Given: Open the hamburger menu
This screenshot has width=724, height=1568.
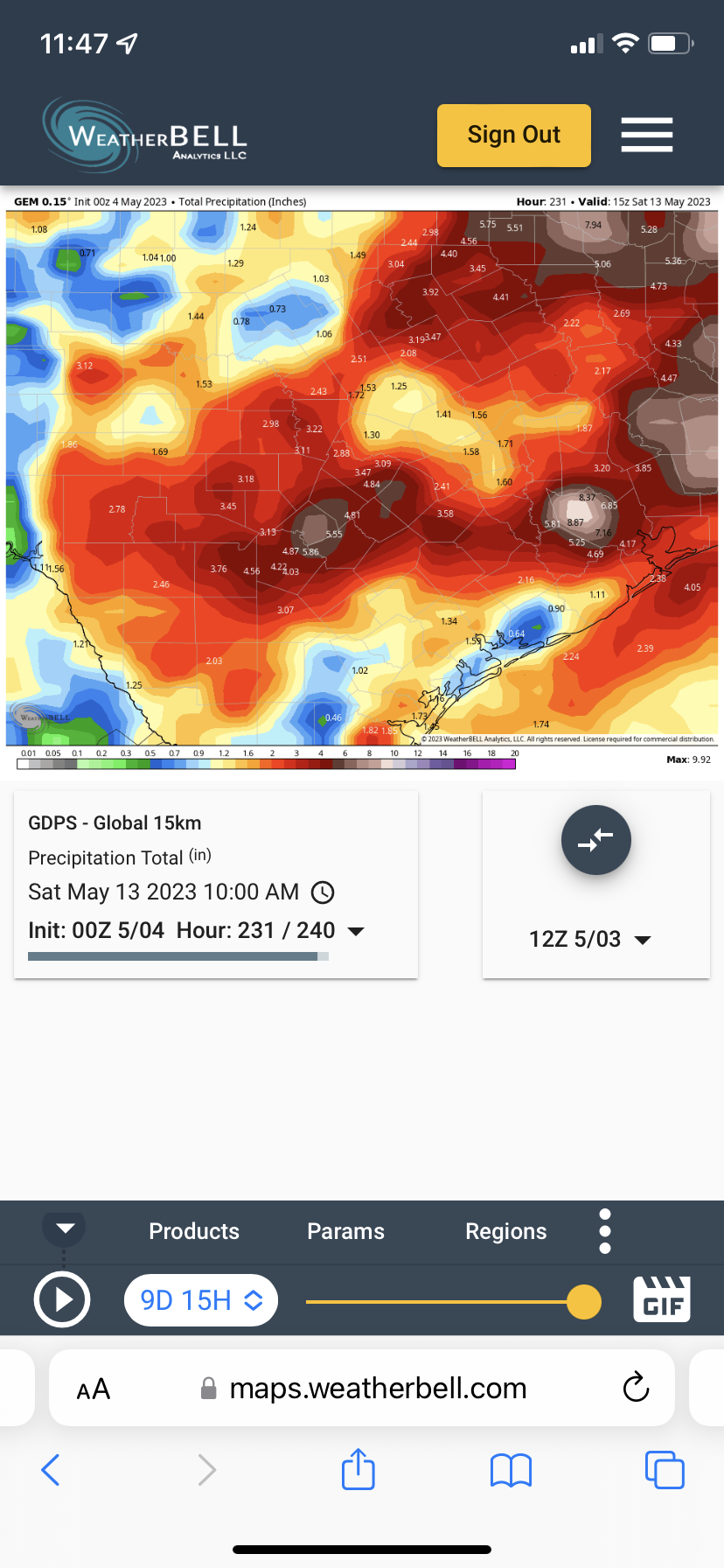Looking at the screenshot, I should click(646, 135).
